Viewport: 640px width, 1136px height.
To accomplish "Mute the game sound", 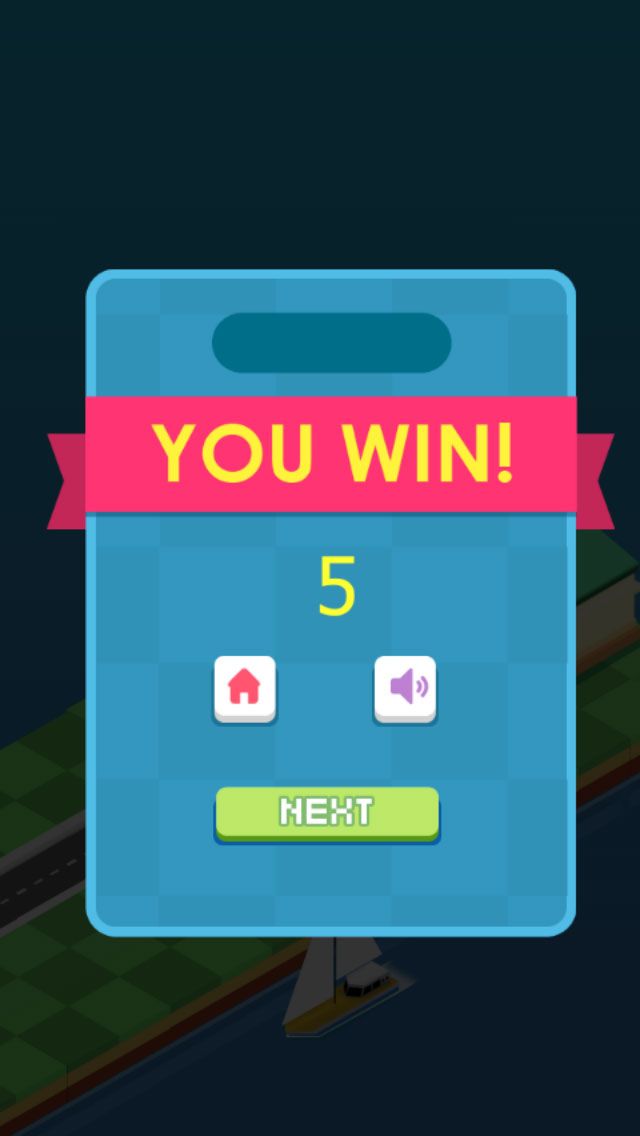I will (x=405, y=689).
